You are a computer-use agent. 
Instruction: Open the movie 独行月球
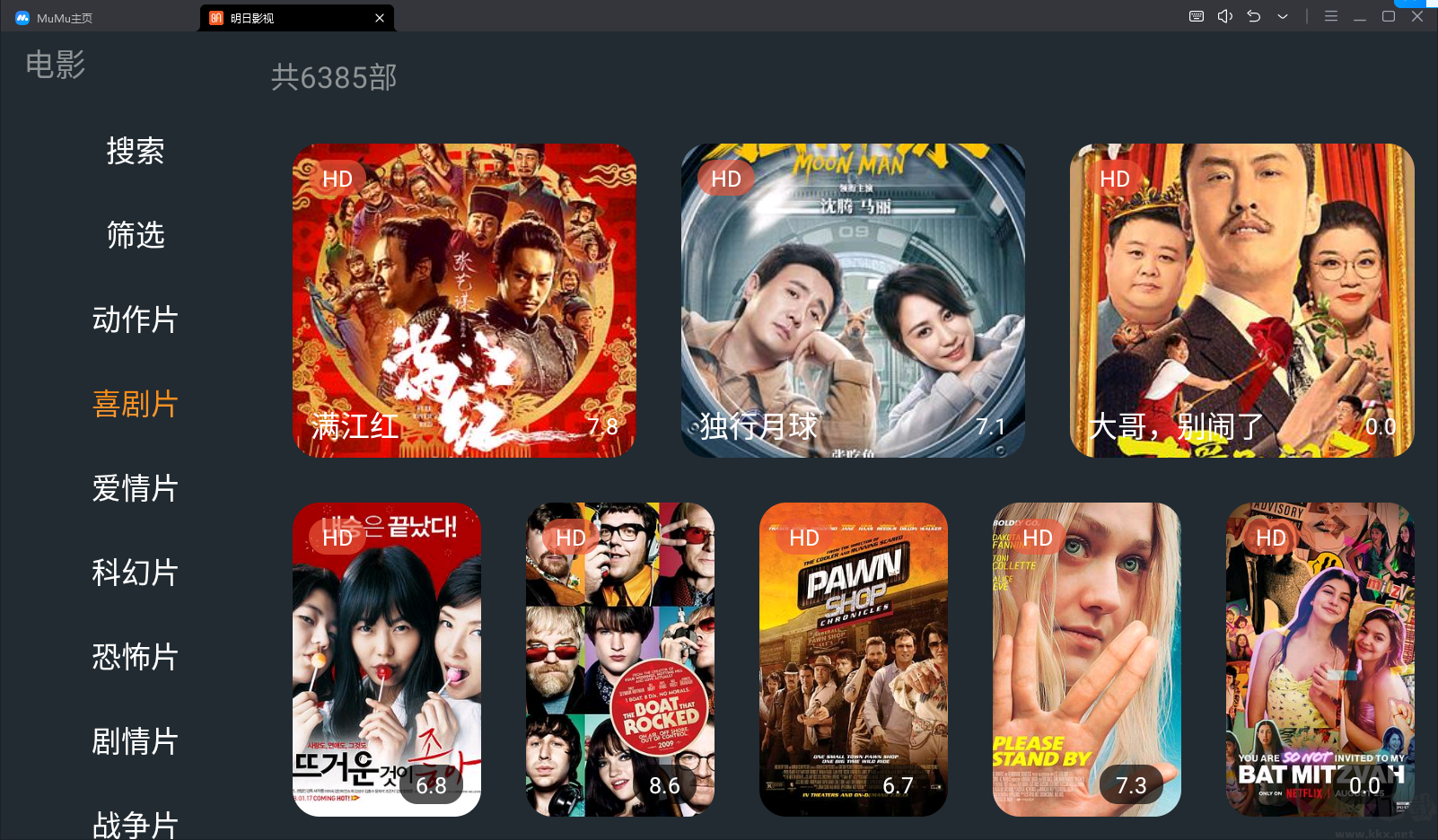click(853, 301)
